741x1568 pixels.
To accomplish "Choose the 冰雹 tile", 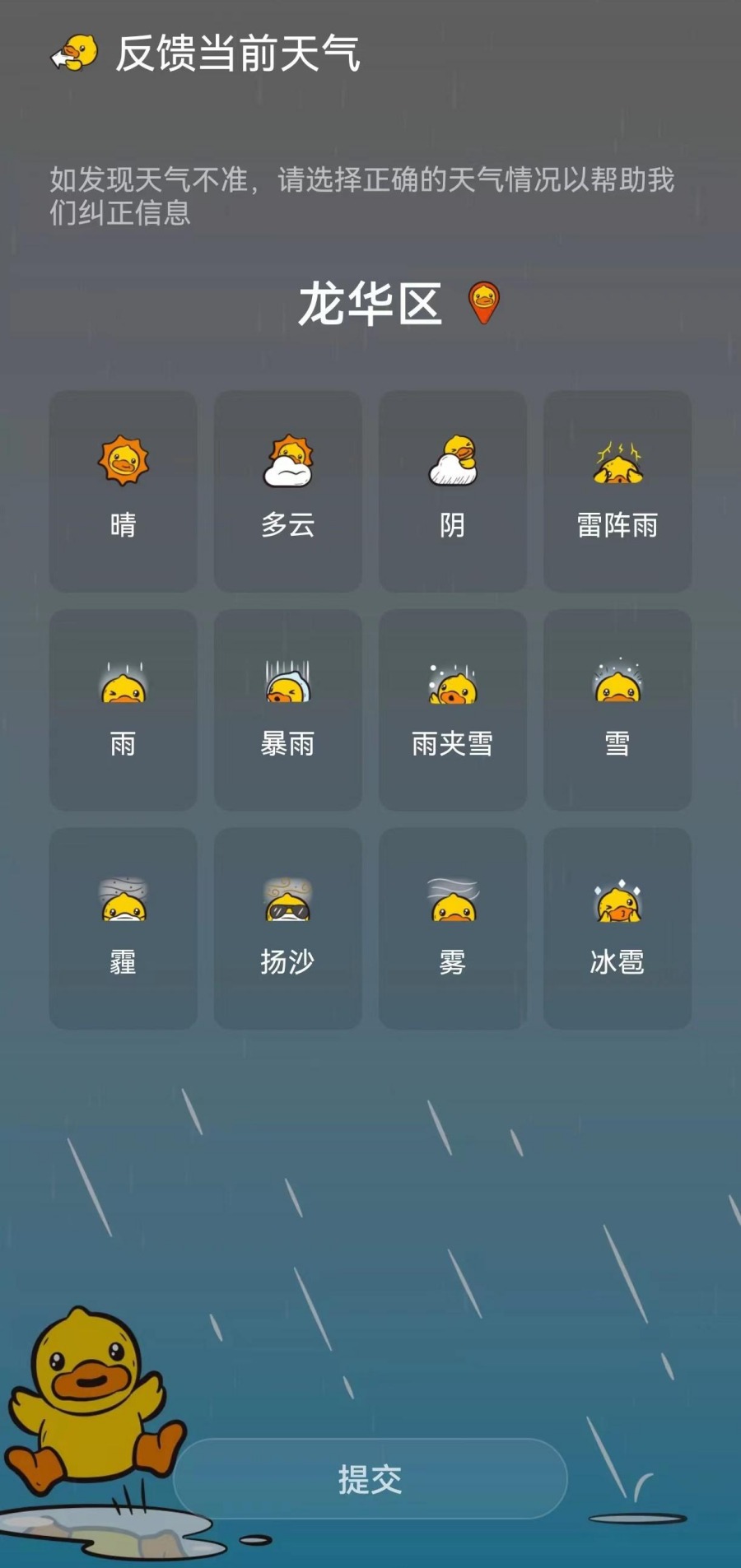I will coord(617,928).
